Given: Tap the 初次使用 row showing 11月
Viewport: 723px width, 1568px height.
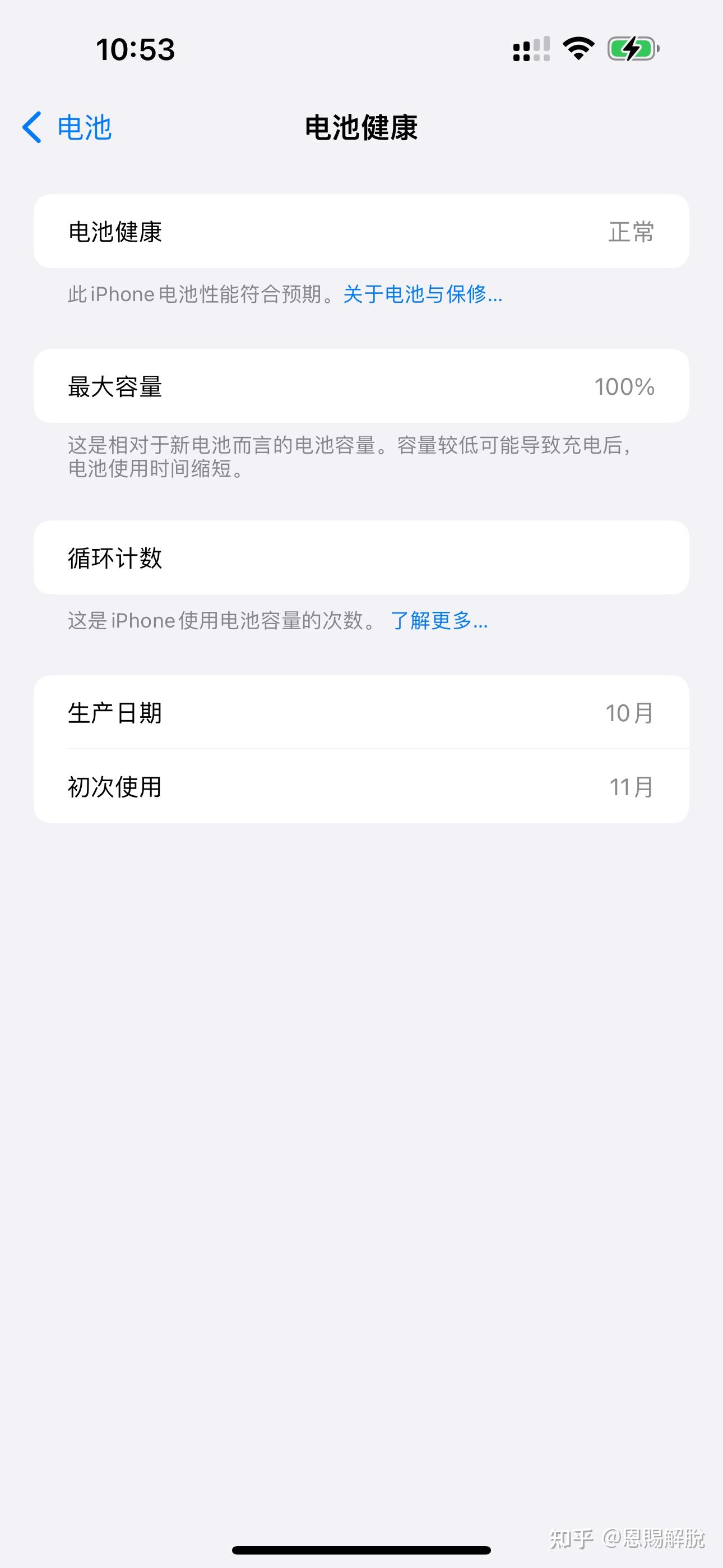Looking at the screenshot, I should click(x=361, y=787).
